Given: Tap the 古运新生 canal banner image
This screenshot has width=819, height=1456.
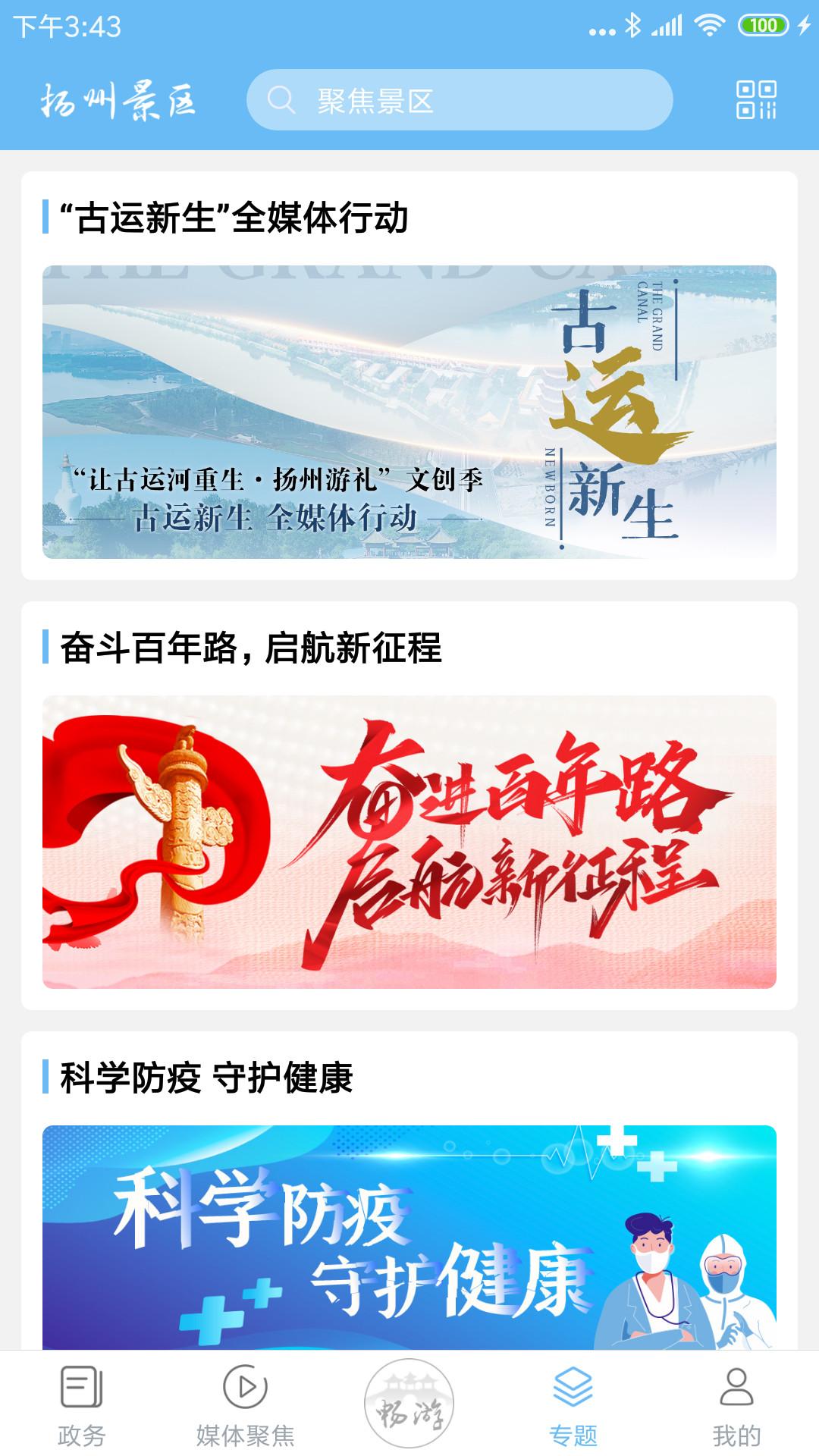Looking at the screenshot, I should point(409,416).
